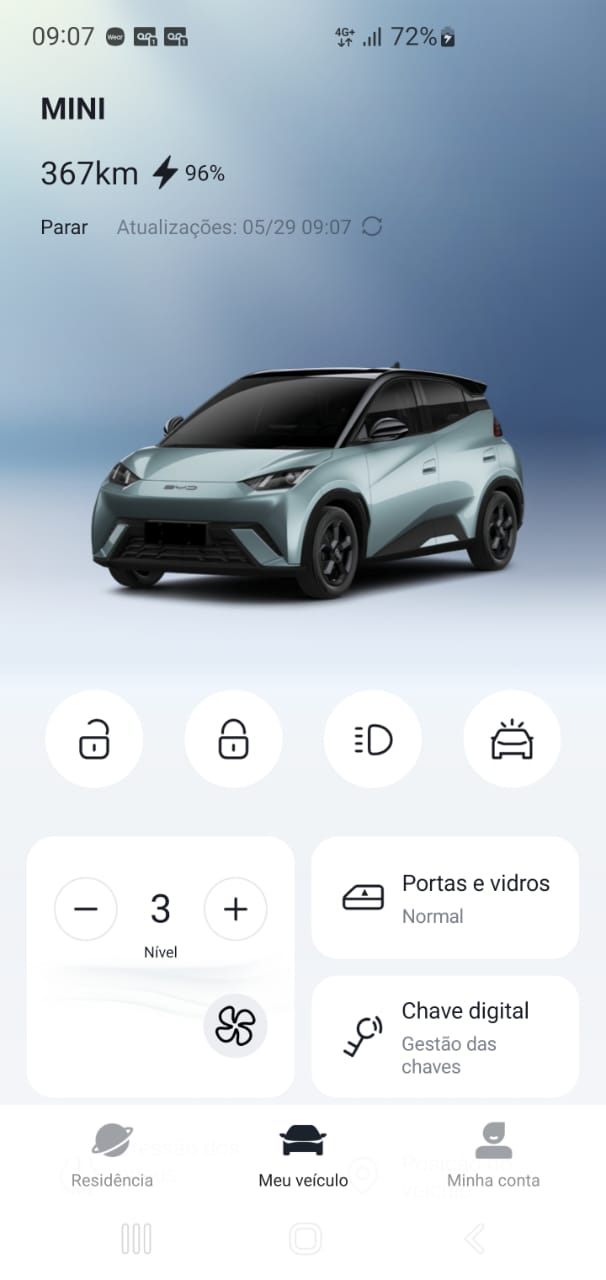Refresh the vehicle status updates
This screenshot has height=1280, width=606.
pyautogui.click(x=372, y=227)
